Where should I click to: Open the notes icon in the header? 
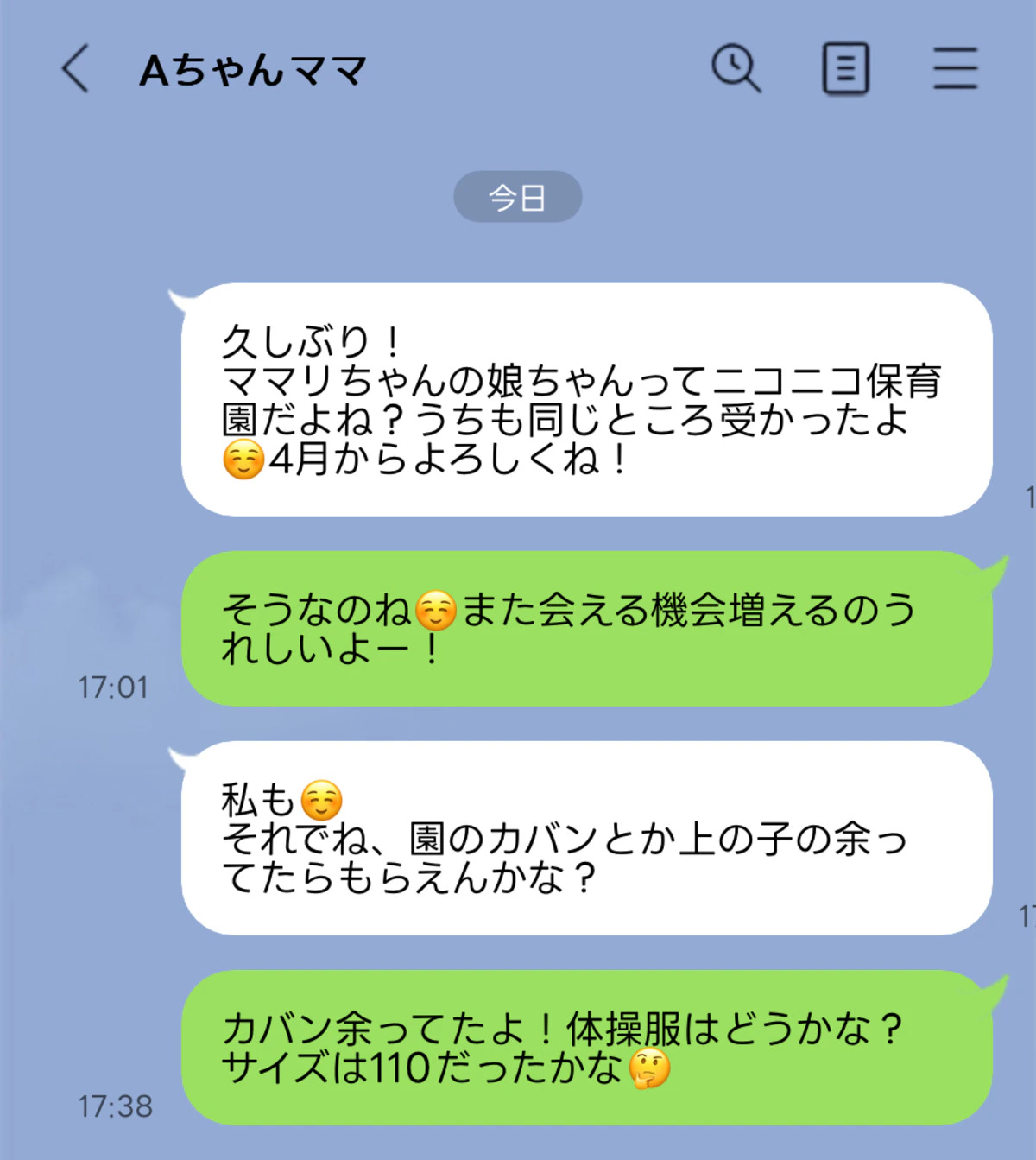click(x=845, y=68)
